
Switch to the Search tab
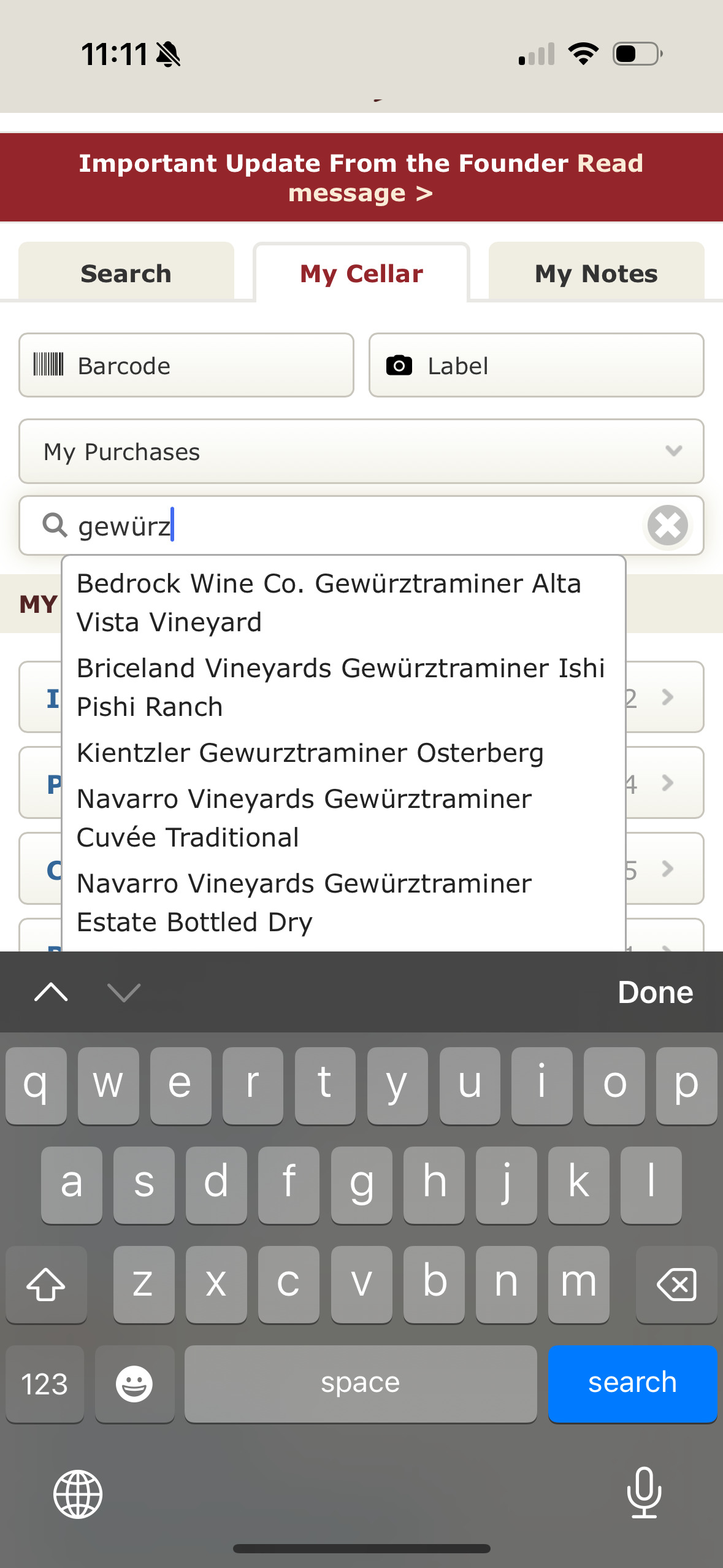tap(126, 272)
